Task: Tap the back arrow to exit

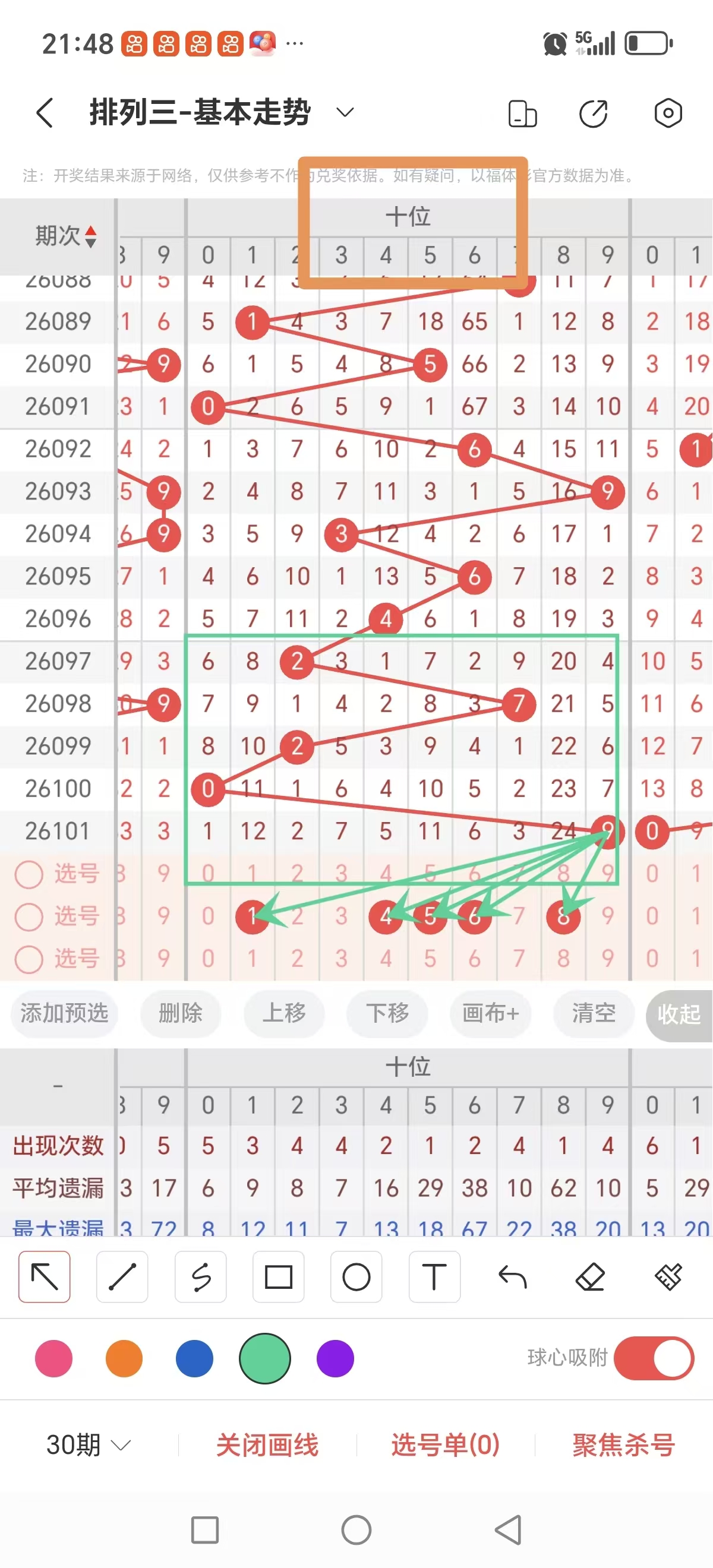Action: 45,113
